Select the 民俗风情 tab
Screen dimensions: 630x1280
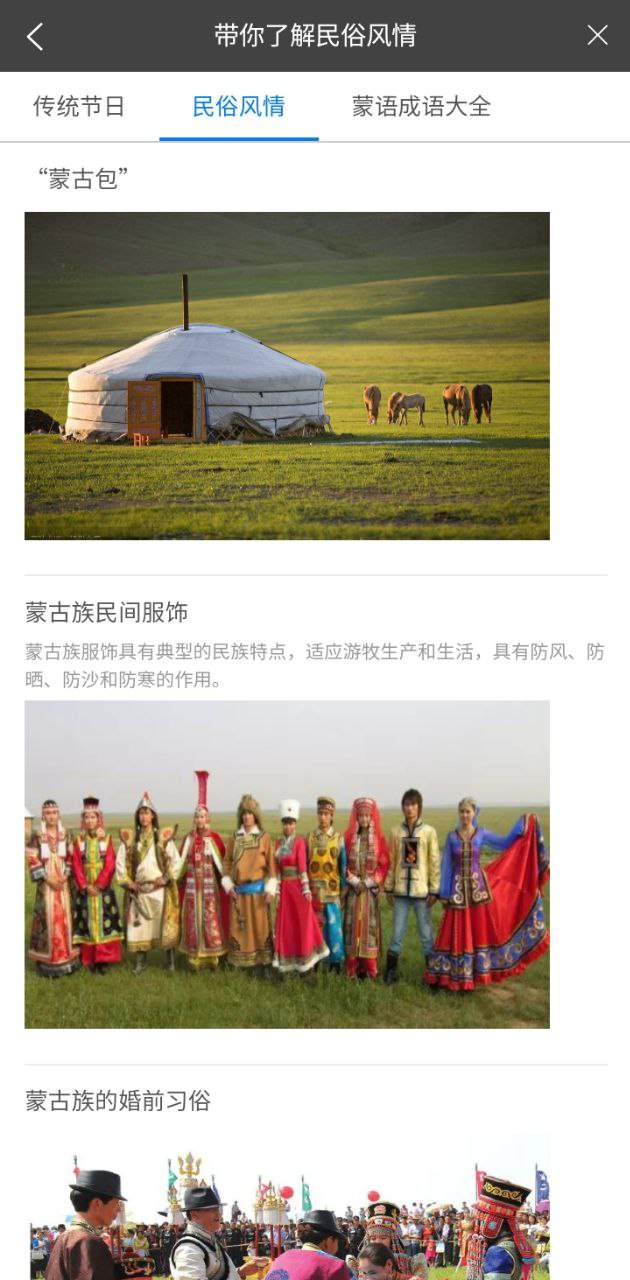pyautogui.click(x=238, y=107)
